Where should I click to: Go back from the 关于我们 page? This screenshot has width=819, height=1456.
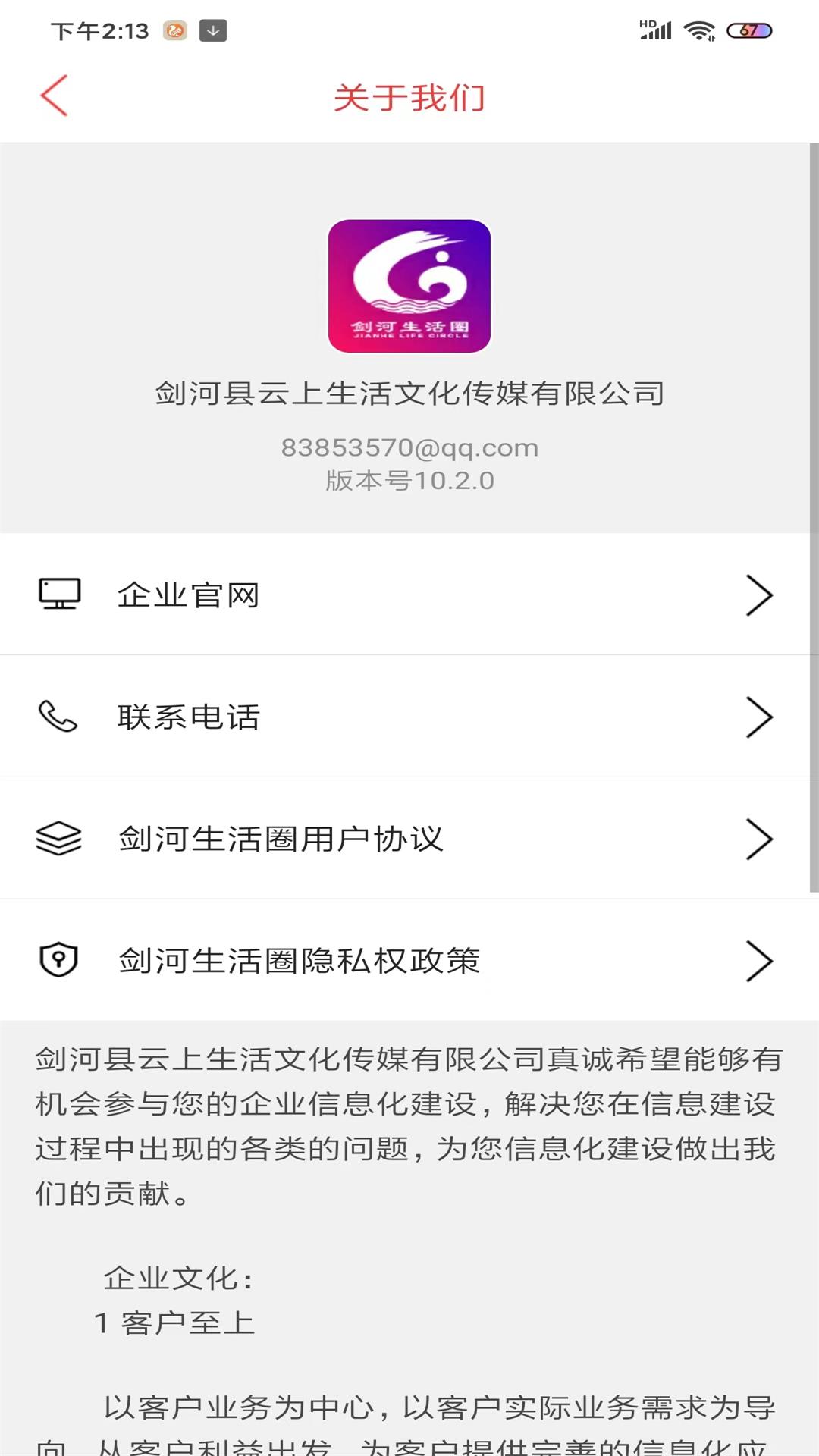point(55,96)
